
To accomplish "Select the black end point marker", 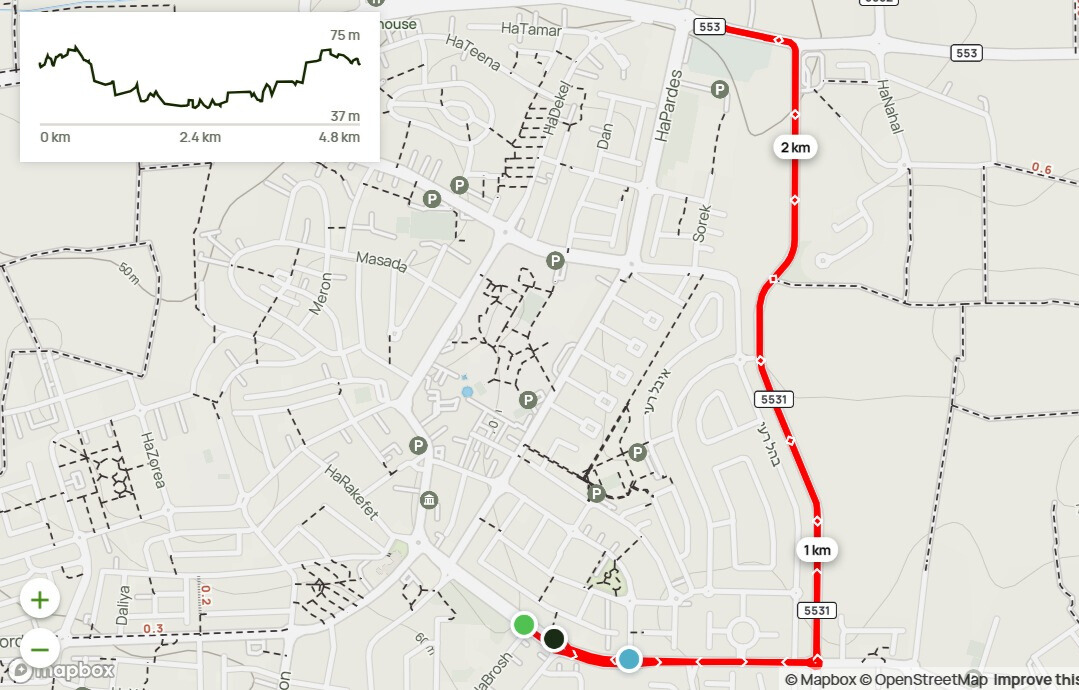I will pos(554,638).
